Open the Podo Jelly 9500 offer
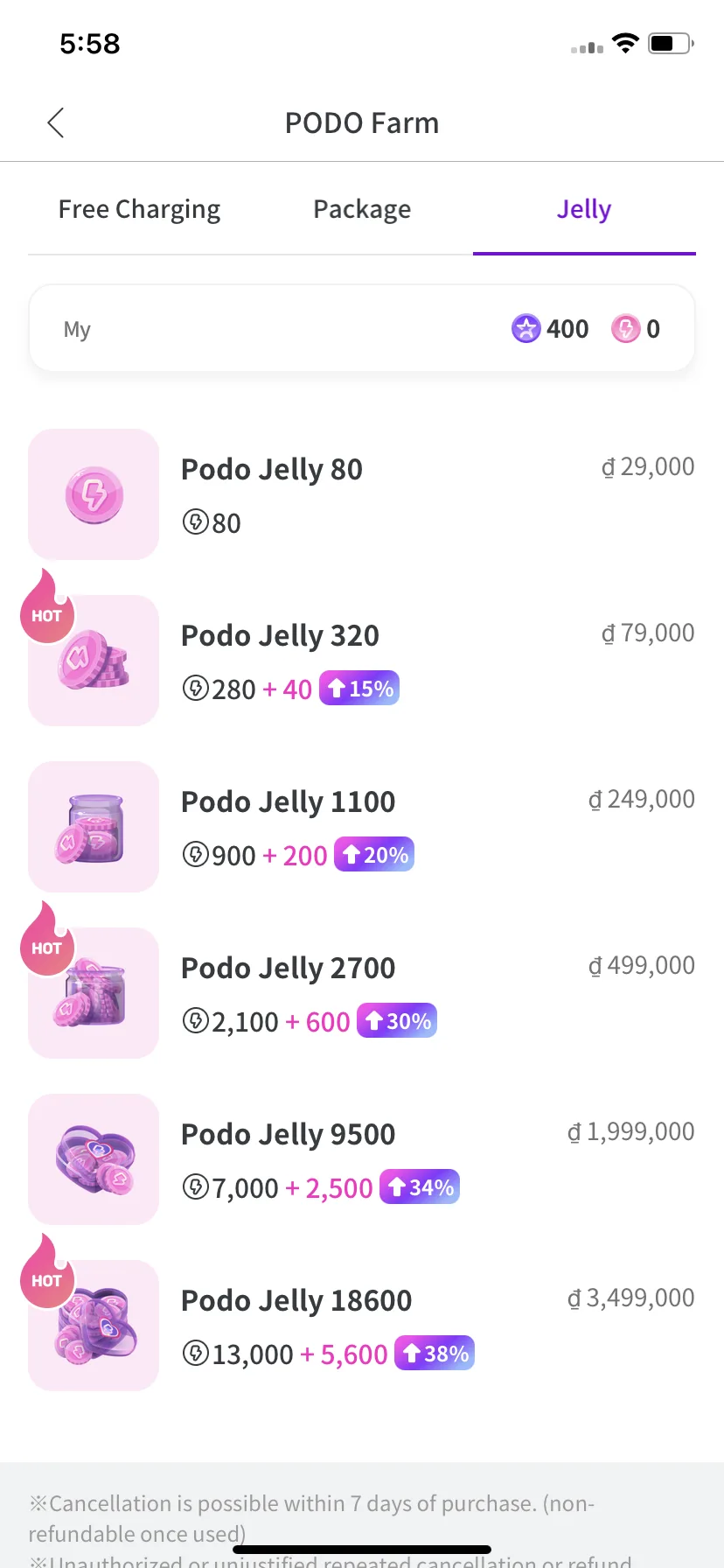 [x=362, y=1159]
